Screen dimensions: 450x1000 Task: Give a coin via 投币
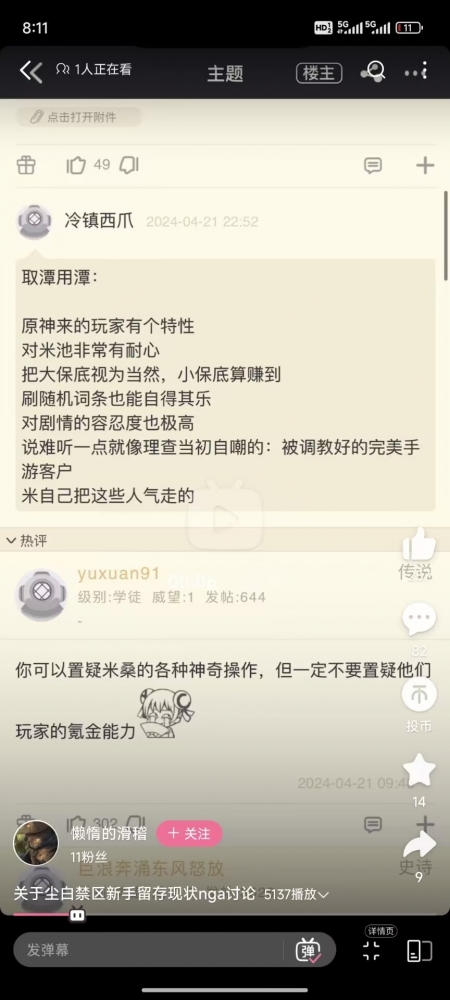(x=419, y=694)
